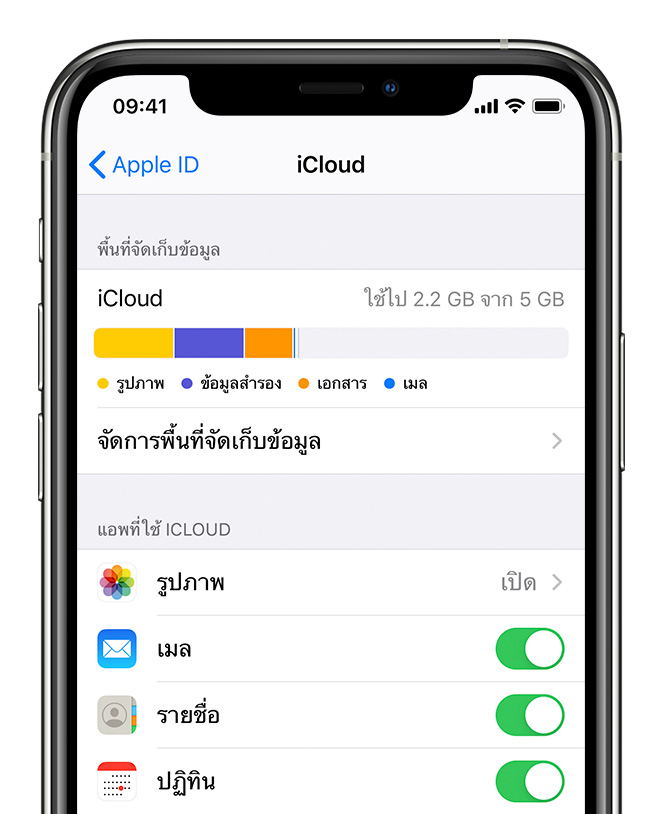
Task: Disable the Contacts iCloud switch
Action: [530, 715]
